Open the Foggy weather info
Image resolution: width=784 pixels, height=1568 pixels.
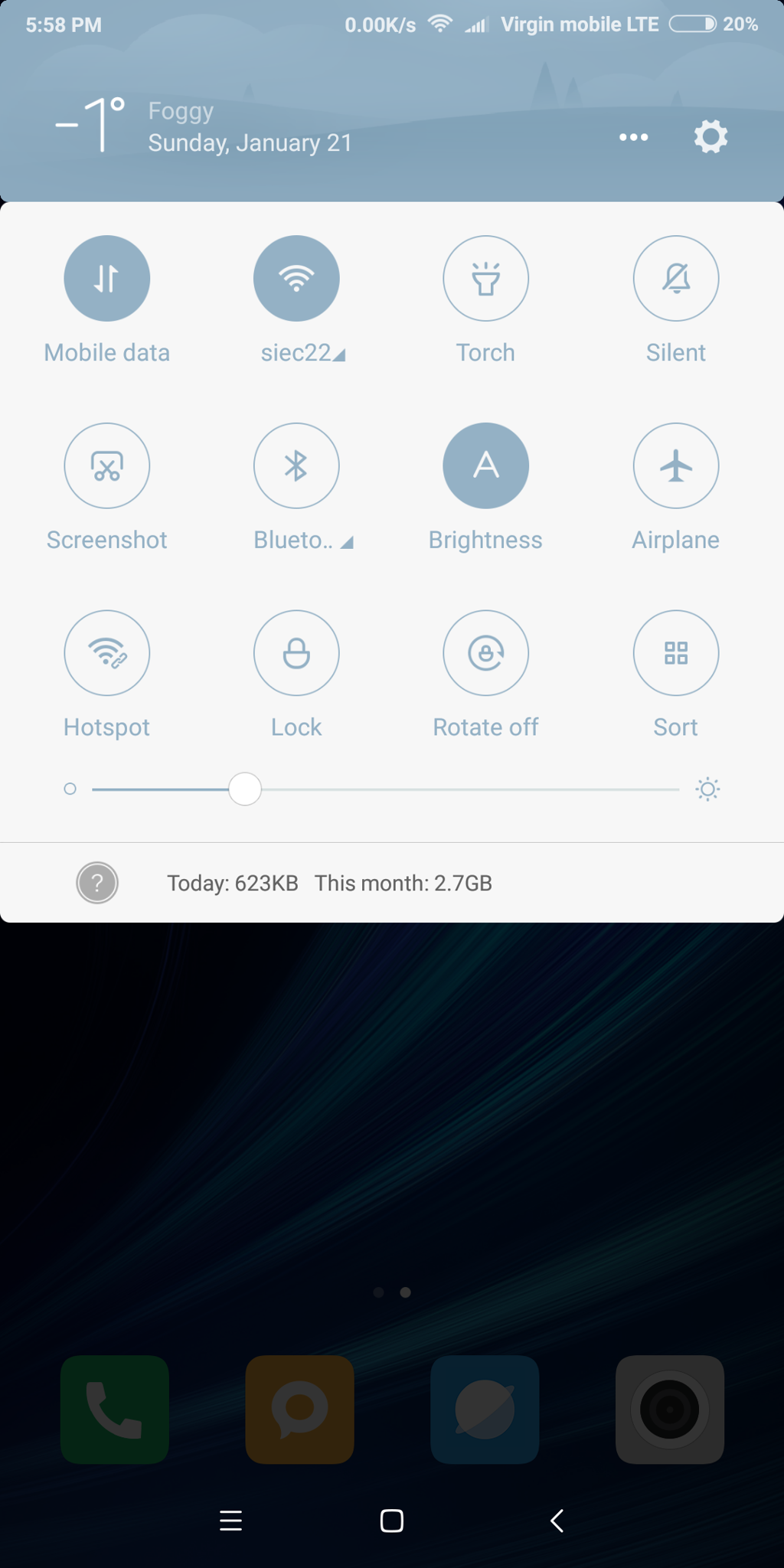[x=181, y=112]
